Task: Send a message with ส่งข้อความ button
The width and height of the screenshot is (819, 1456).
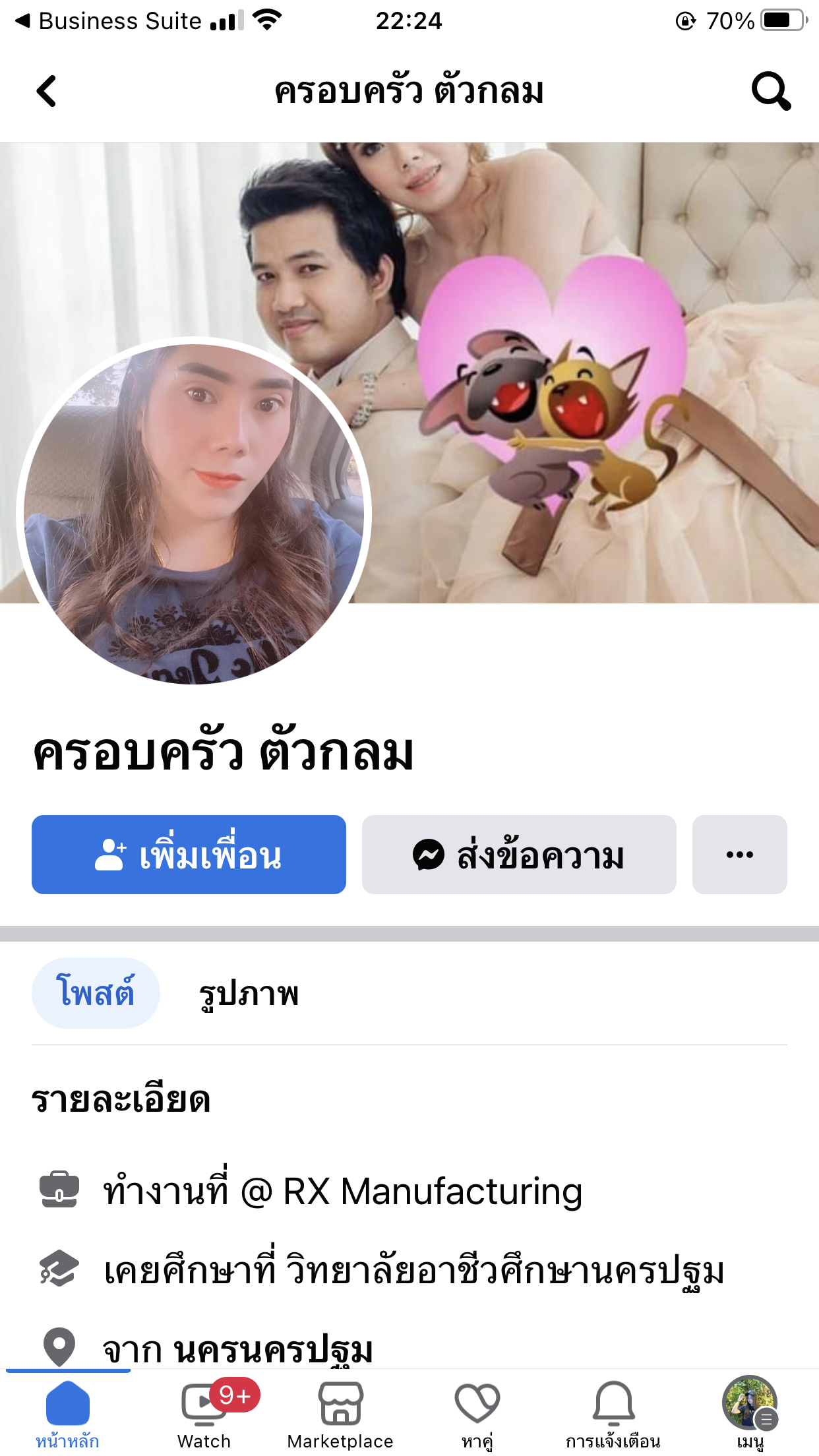Action: click(x=519, y=855)
